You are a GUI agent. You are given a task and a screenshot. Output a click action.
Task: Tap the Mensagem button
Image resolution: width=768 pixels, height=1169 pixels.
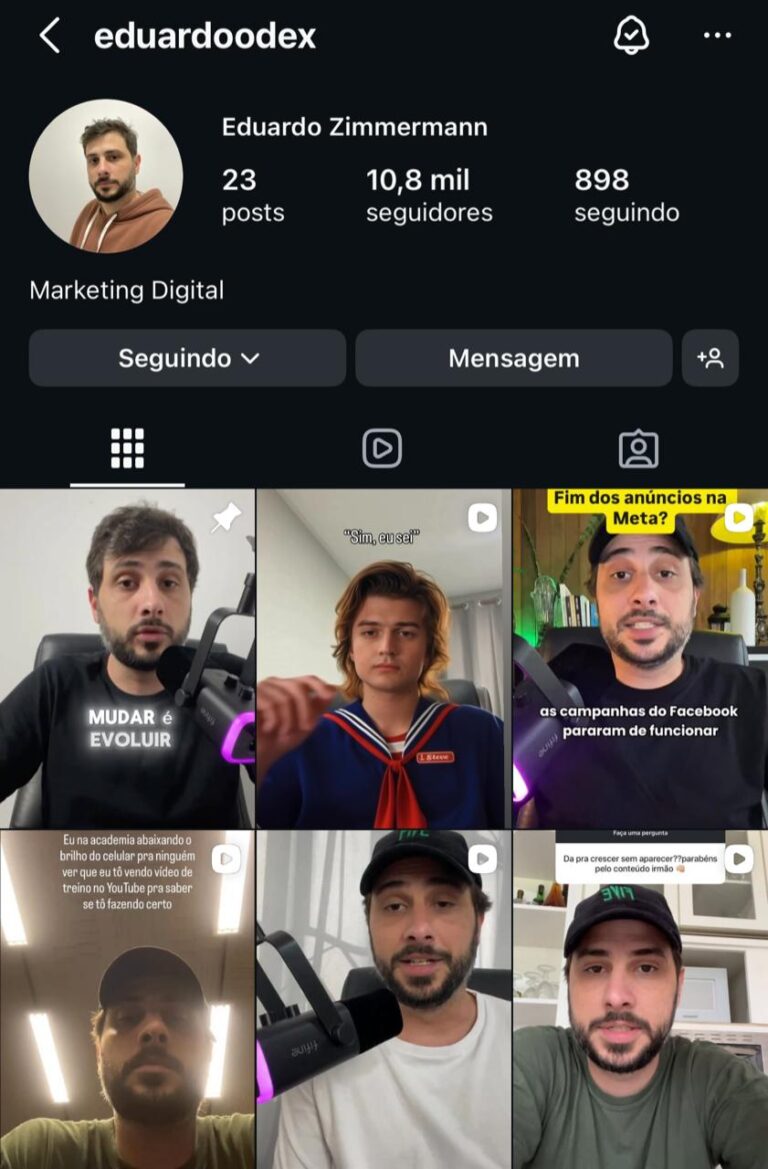tap(514, 358)
